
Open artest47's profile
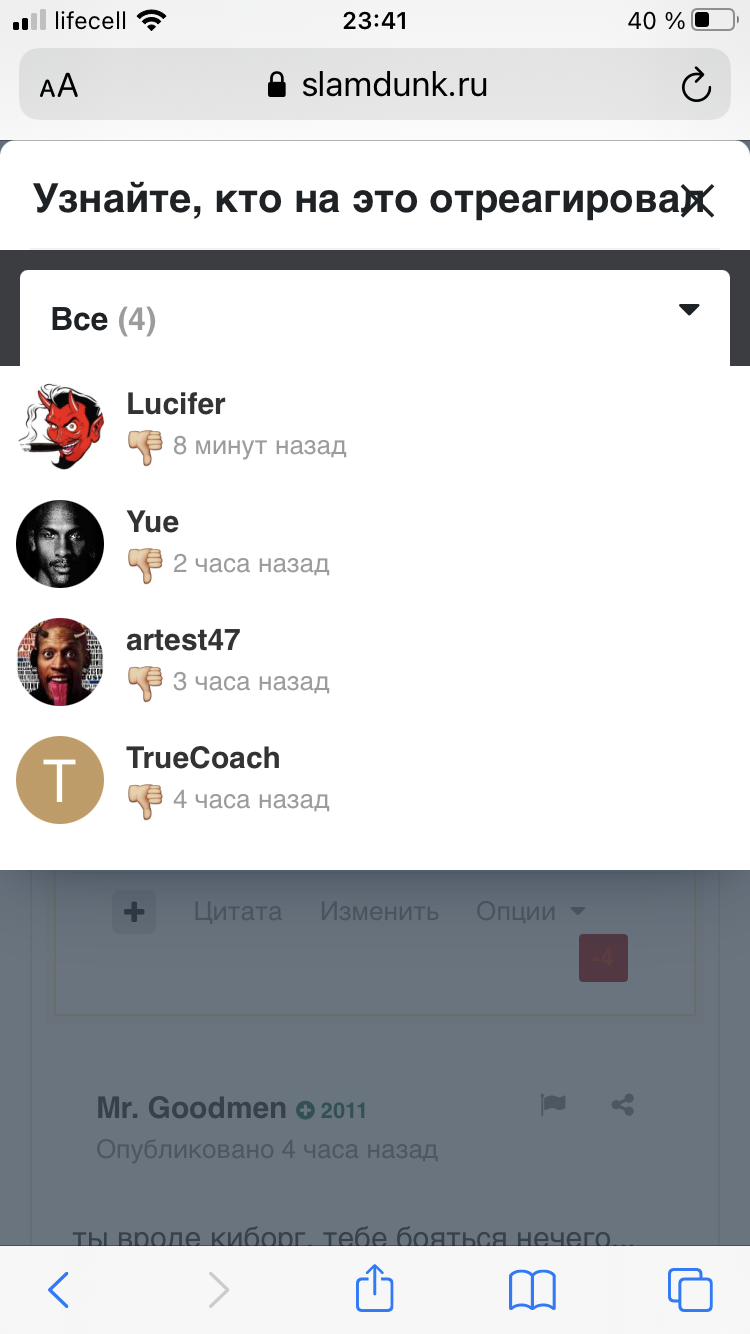tap(183, 640)
